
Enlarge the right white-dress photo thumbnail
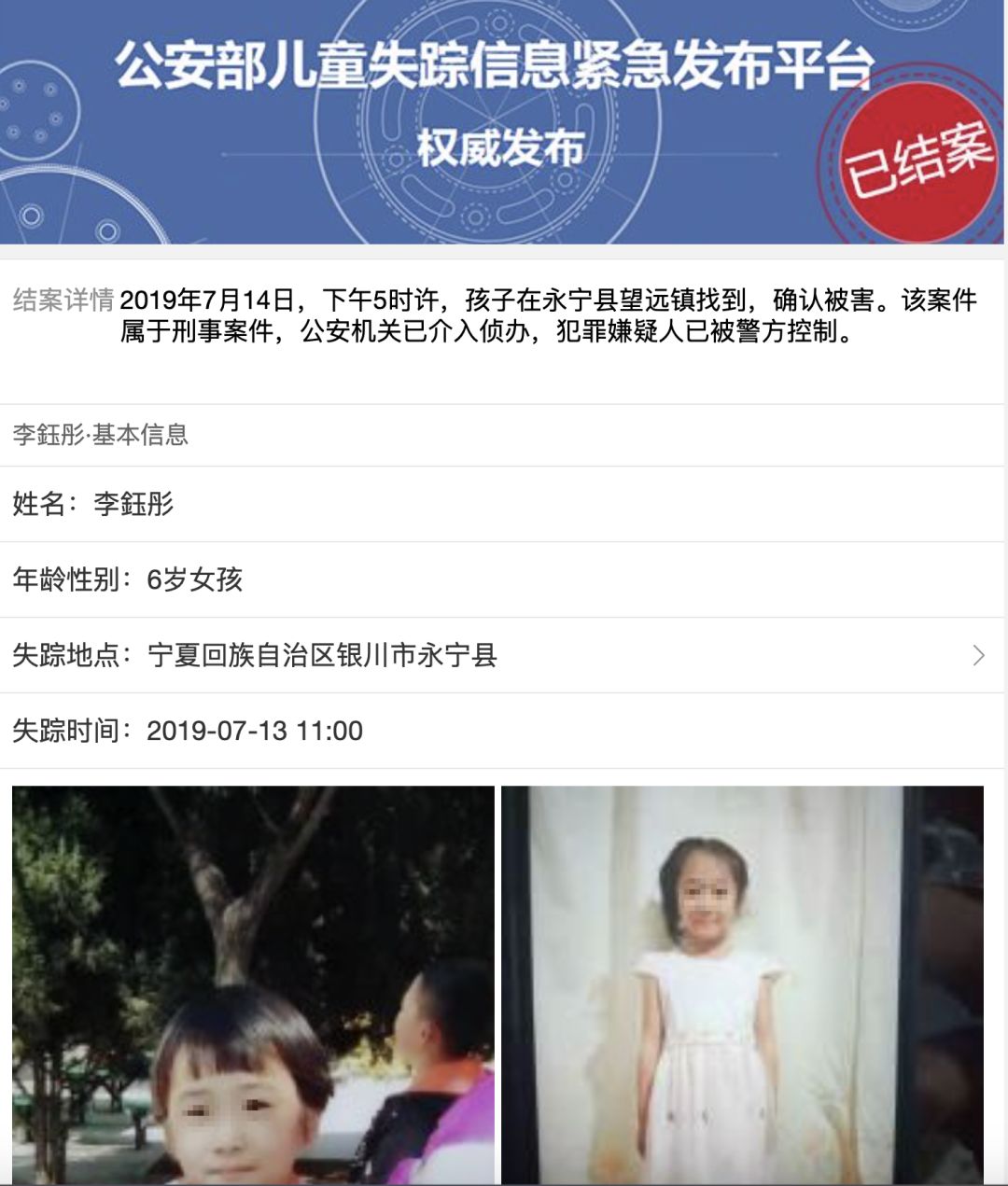pyautogui.click(x=742, y=984)
